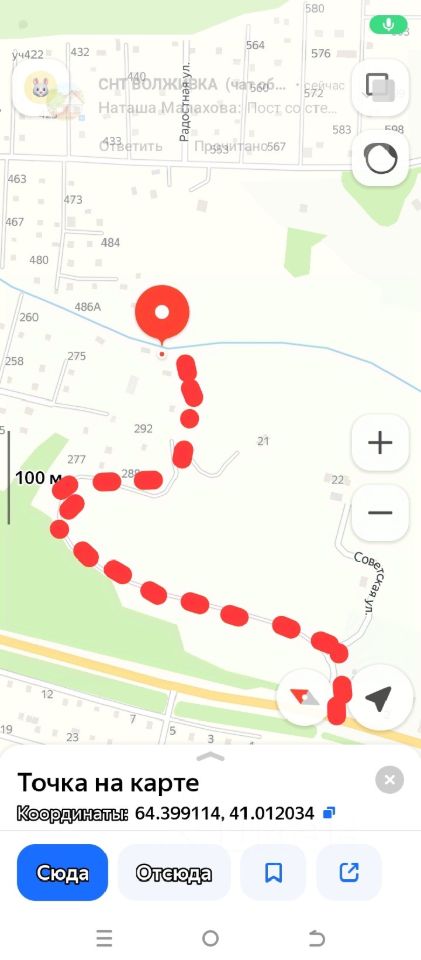Image resolution: width=421 pixels, height=960 pixels.
Task: Open map layers button
Action: pos(380,87)
